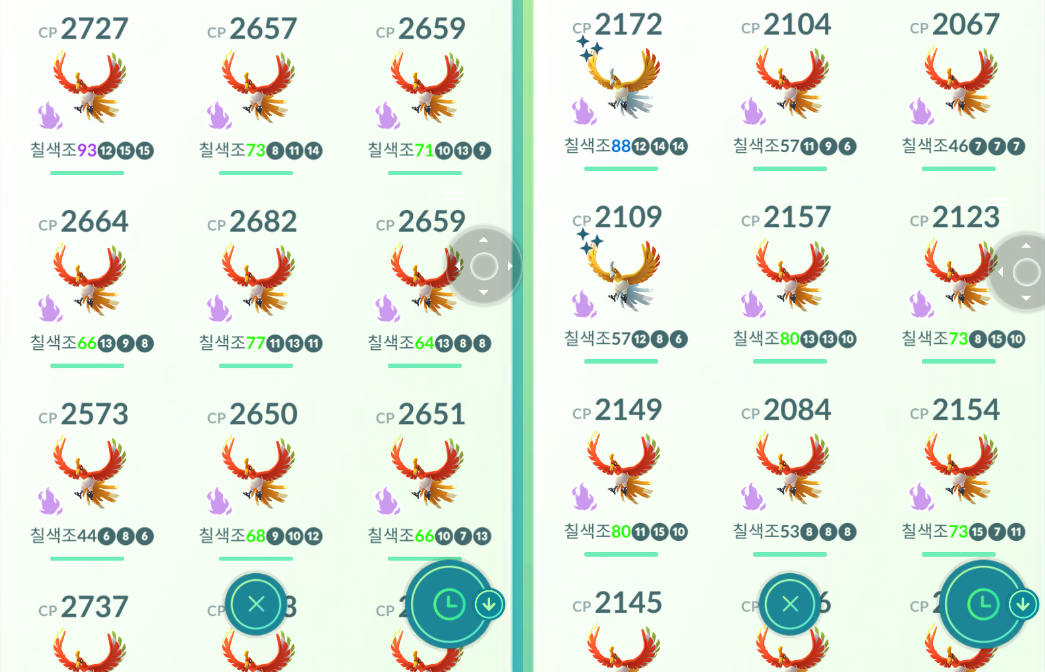Select the CP 2657 Ho-Oh
The height and width of the screenshot is (672, 1045).
258,88
